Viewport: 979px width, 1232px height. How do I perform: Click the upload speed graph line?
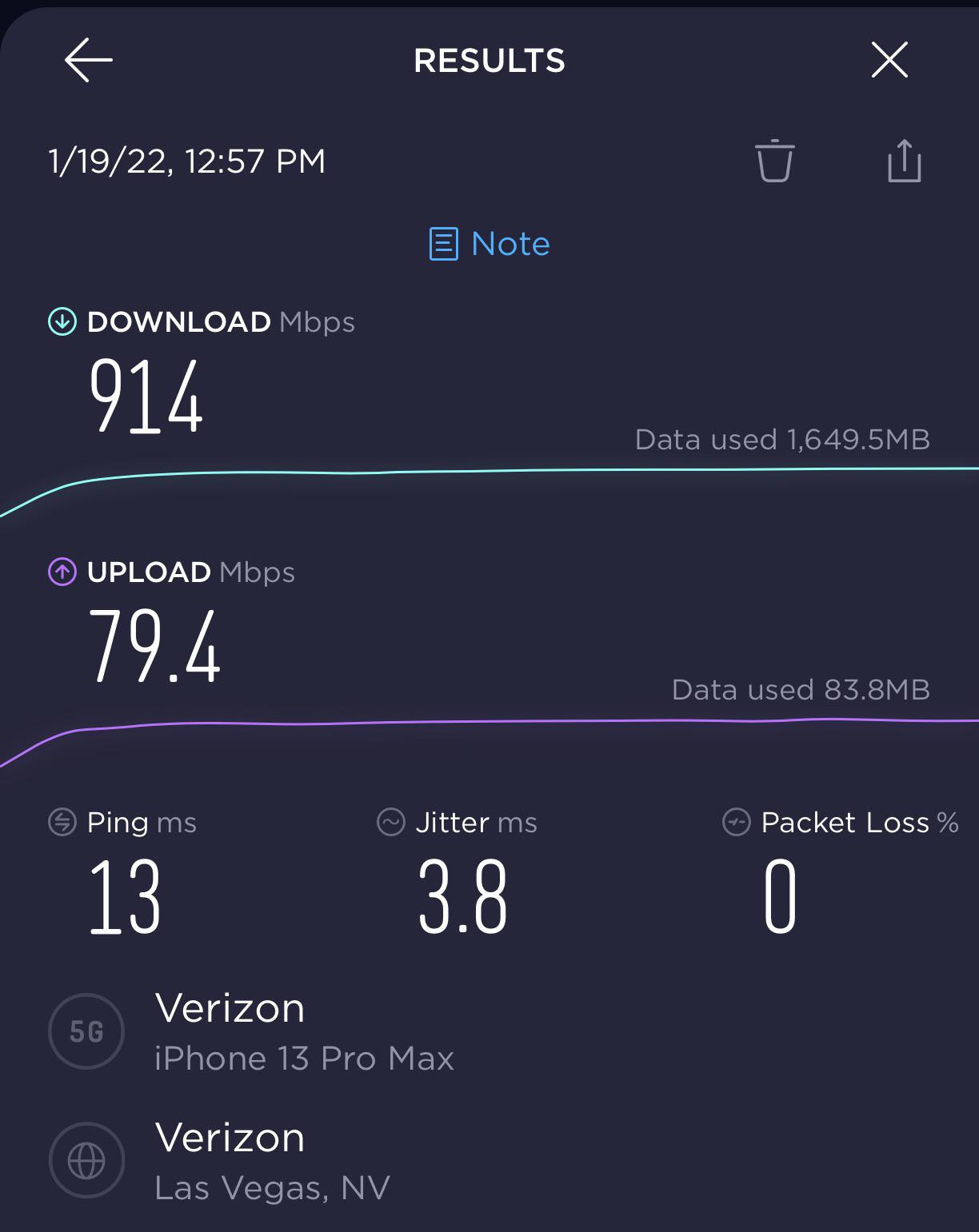[480, 721]
